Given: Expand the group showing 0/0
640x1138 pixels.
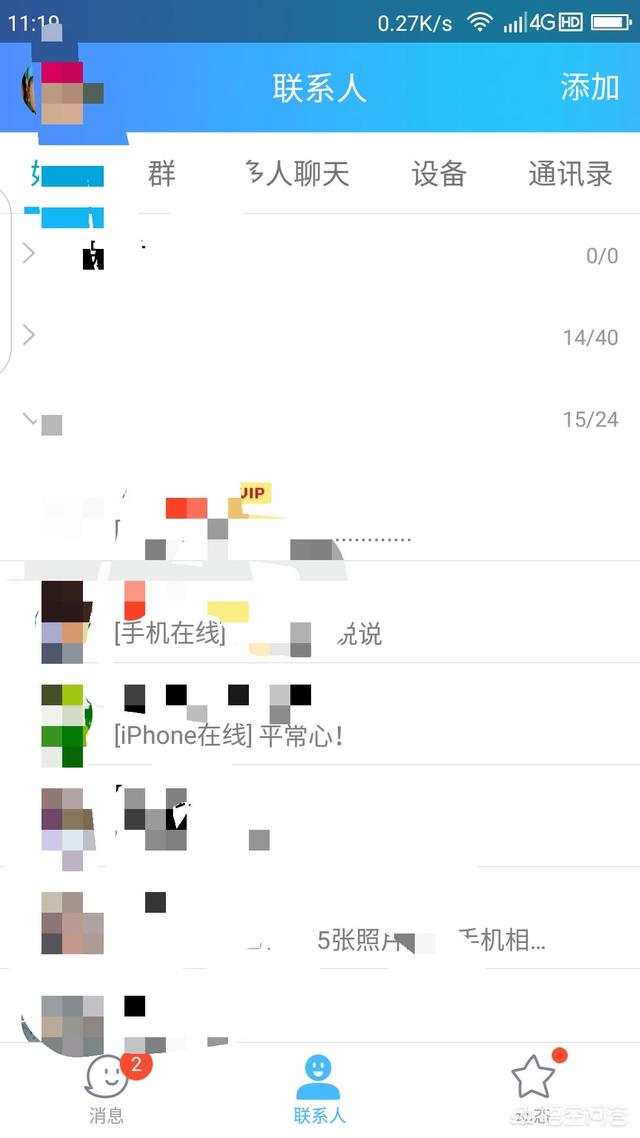Looking at the screenshot, I should [x=320, y=255].
